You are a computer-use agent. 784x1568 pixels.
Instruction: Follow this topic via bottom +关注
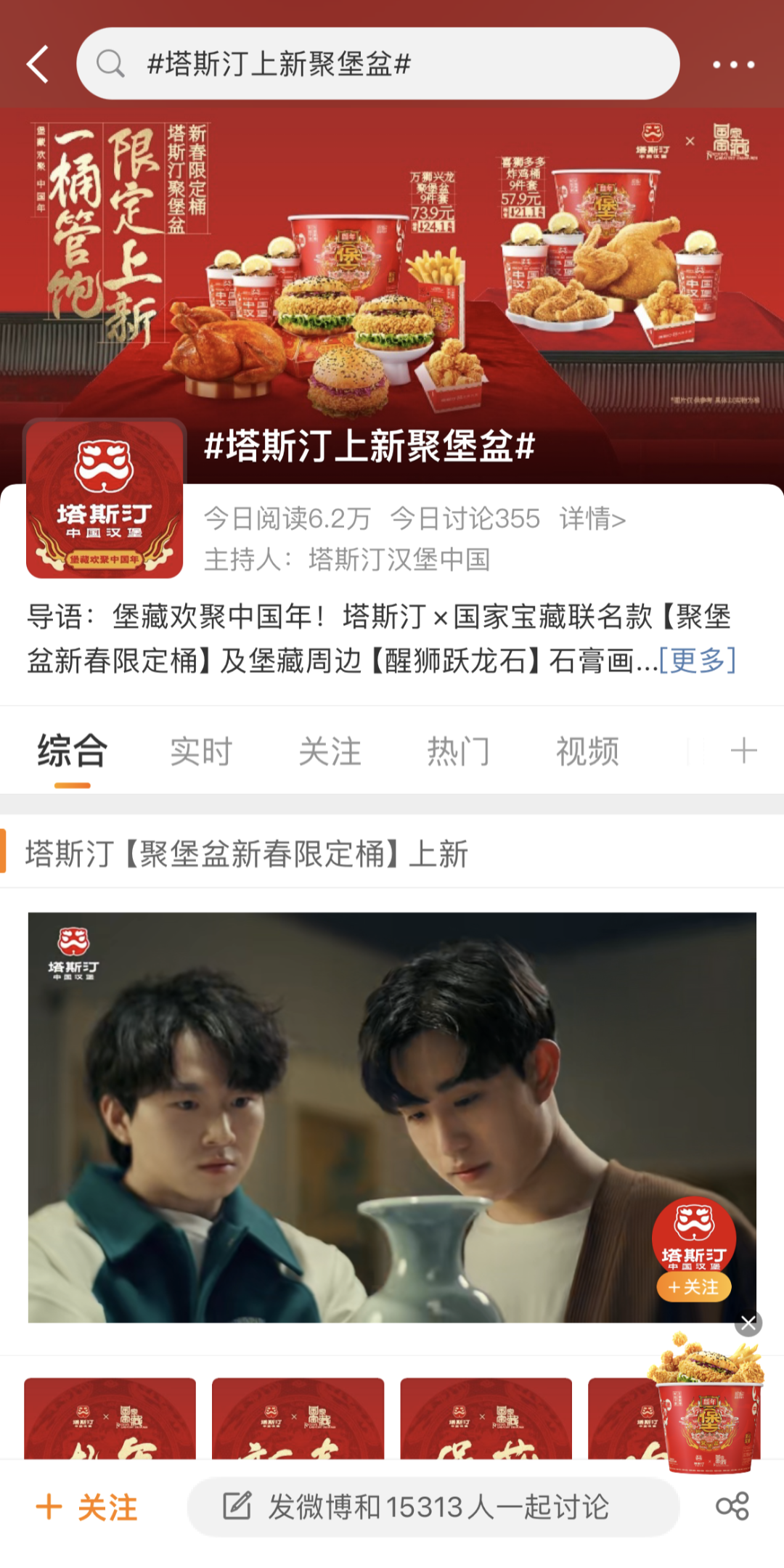(x=87, y=1508)
